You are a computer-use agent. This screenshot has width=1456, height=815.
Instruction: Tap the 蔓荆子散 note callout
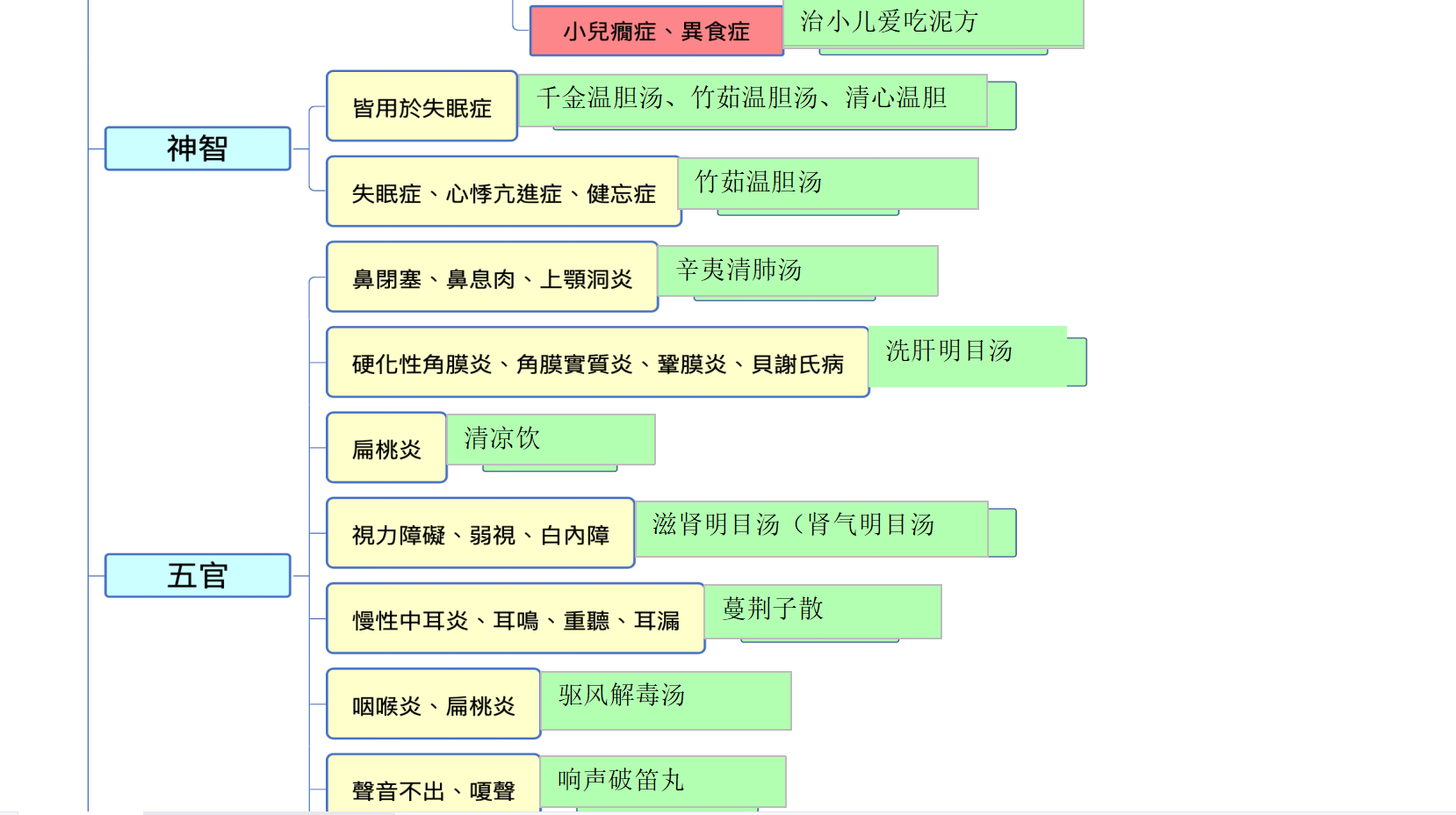[822, 609]
